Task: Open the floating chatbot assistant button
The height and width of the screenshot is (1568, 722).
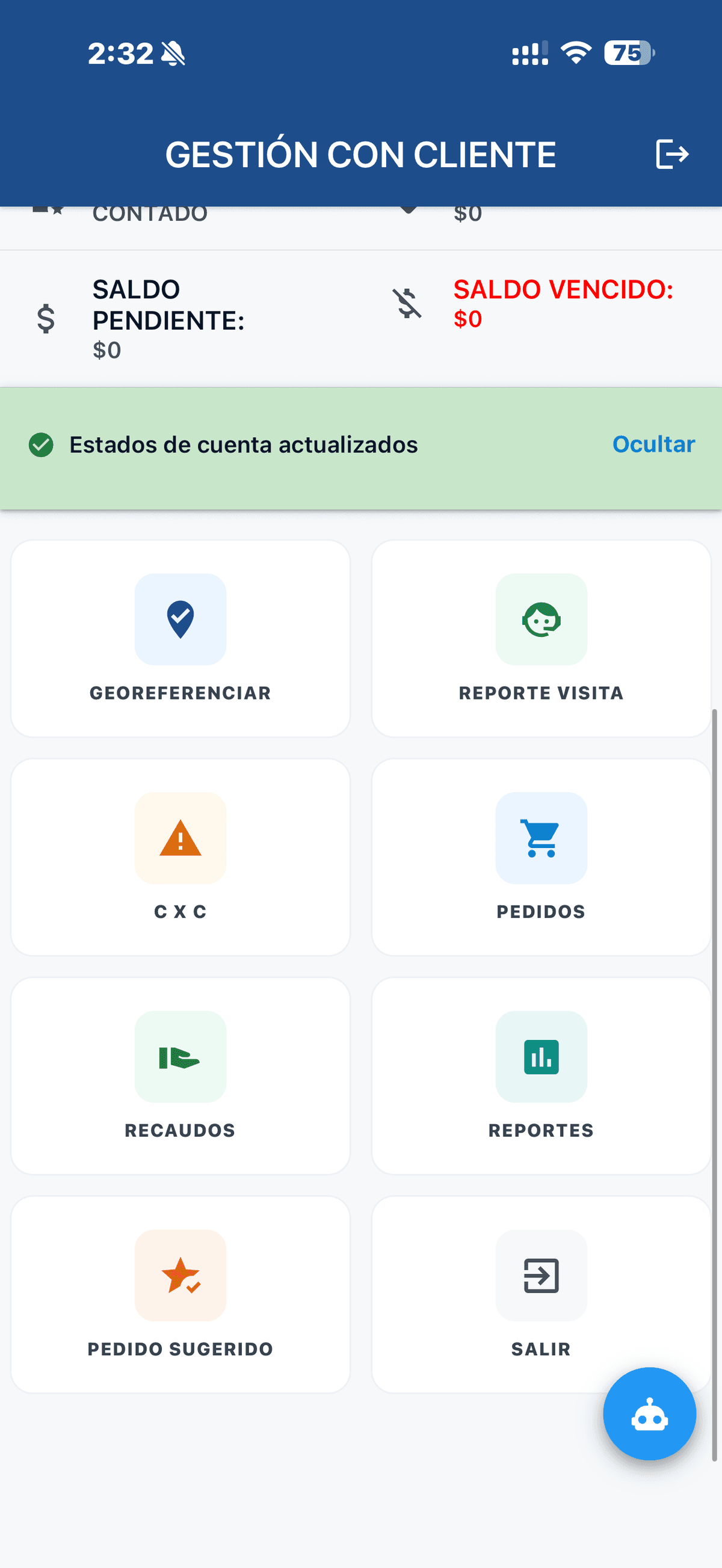Action: pos(650,1415)
